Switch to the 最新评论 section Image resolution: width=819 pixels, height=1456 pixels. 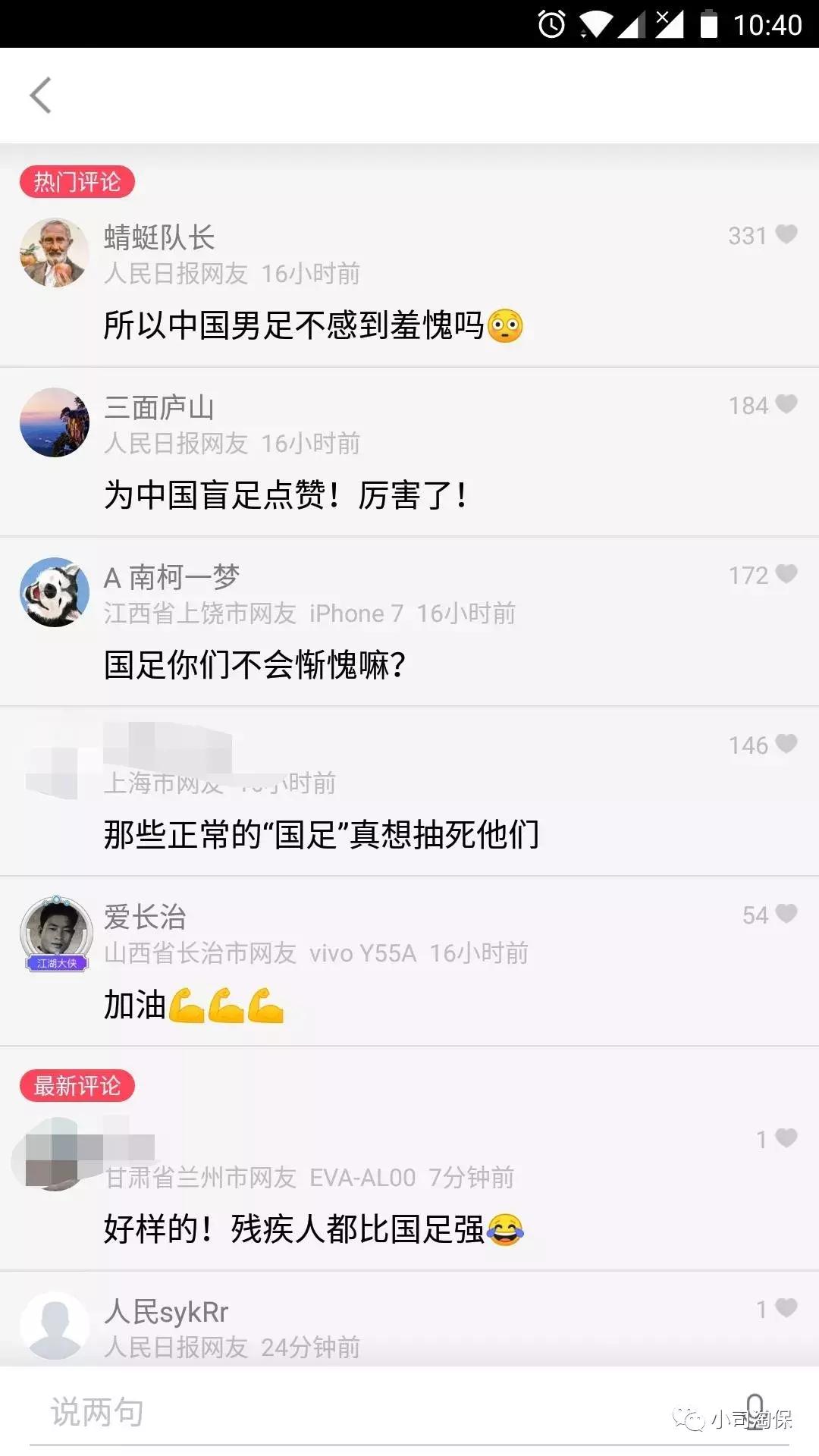click(78, 1085)
